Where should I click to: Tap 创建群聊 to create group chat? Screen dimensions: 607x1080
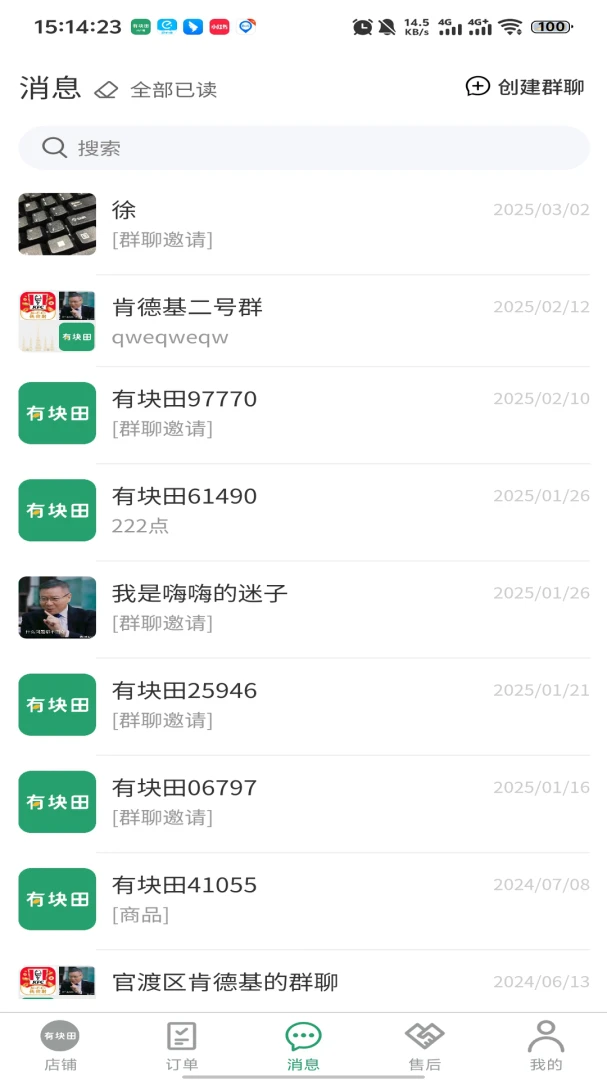(x=525, y=87)
